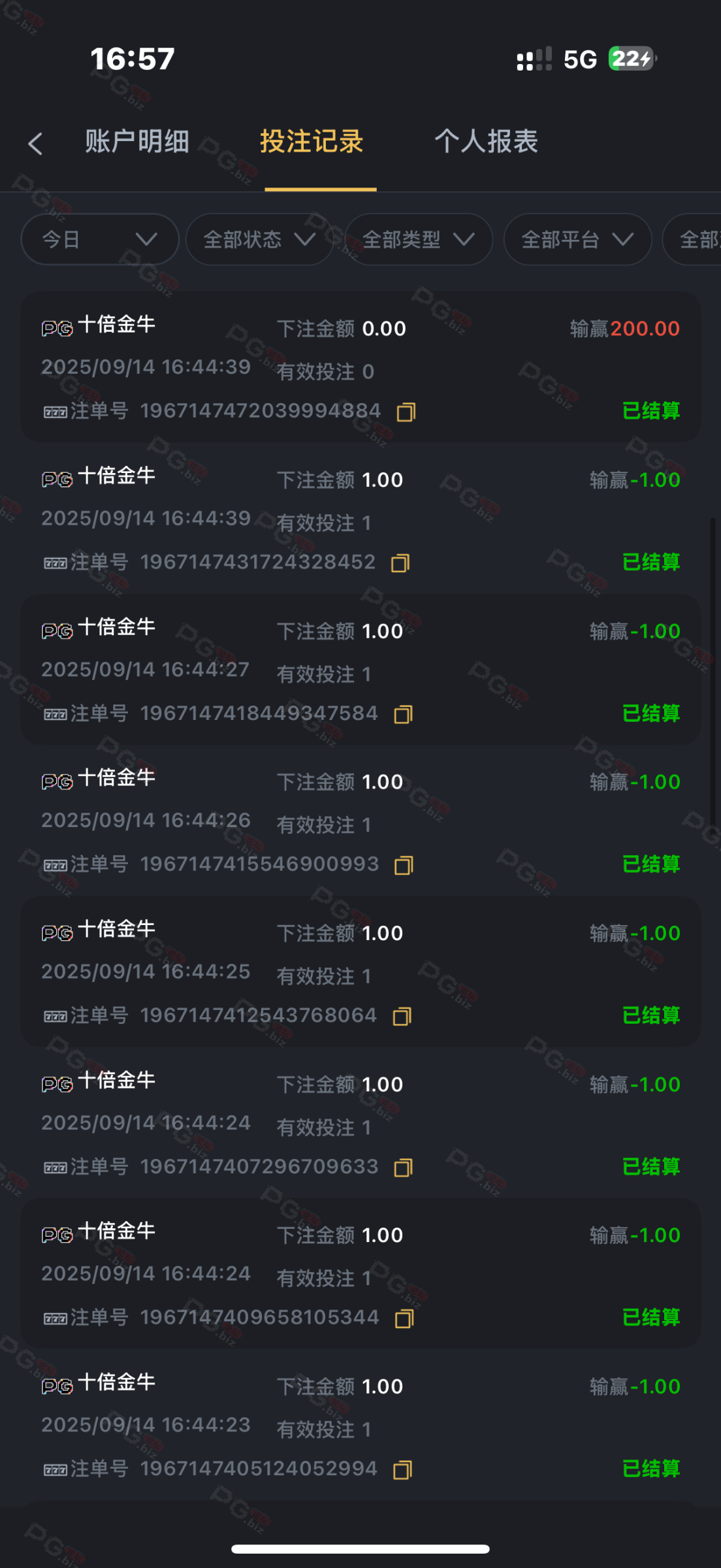Expand the 今日 date dropdown
721x1568 pixels.
(99, 240)
